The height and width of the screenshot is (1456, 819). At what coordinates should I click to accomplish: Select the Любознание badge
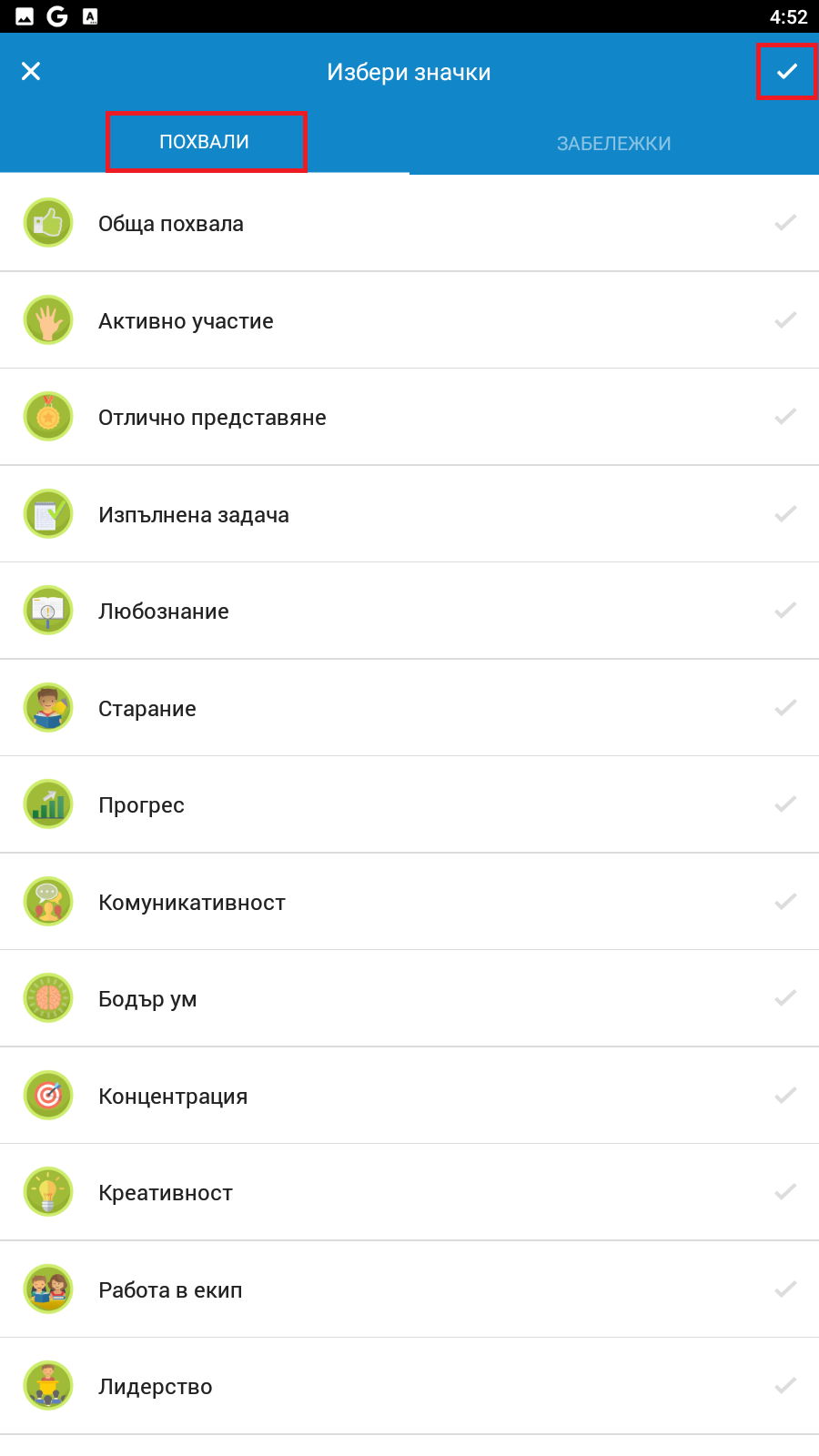(x=409, y=612)
